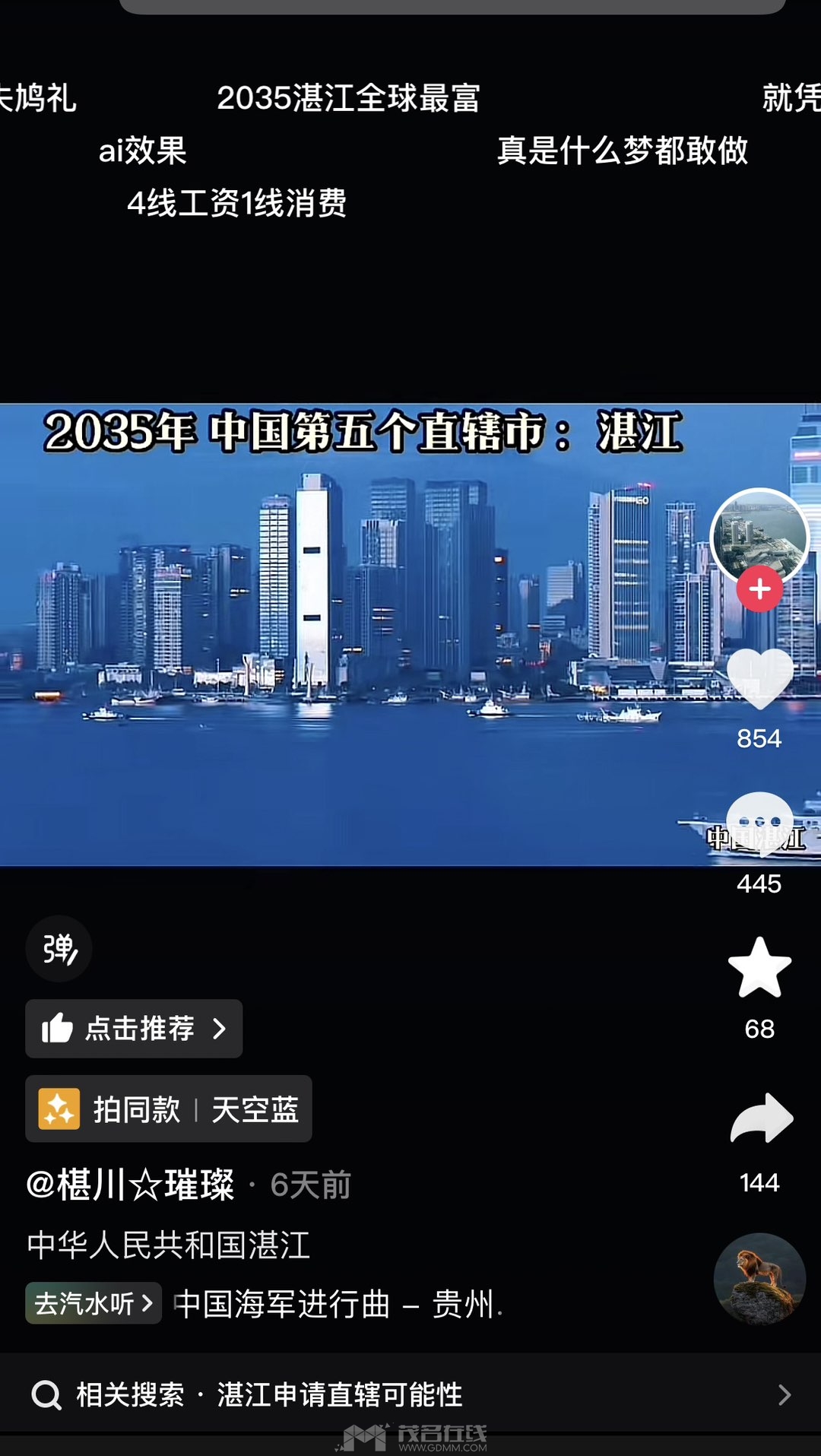
Task: Open related search 湛江申请直辖可能性
Action: [x=410, y=1395]
